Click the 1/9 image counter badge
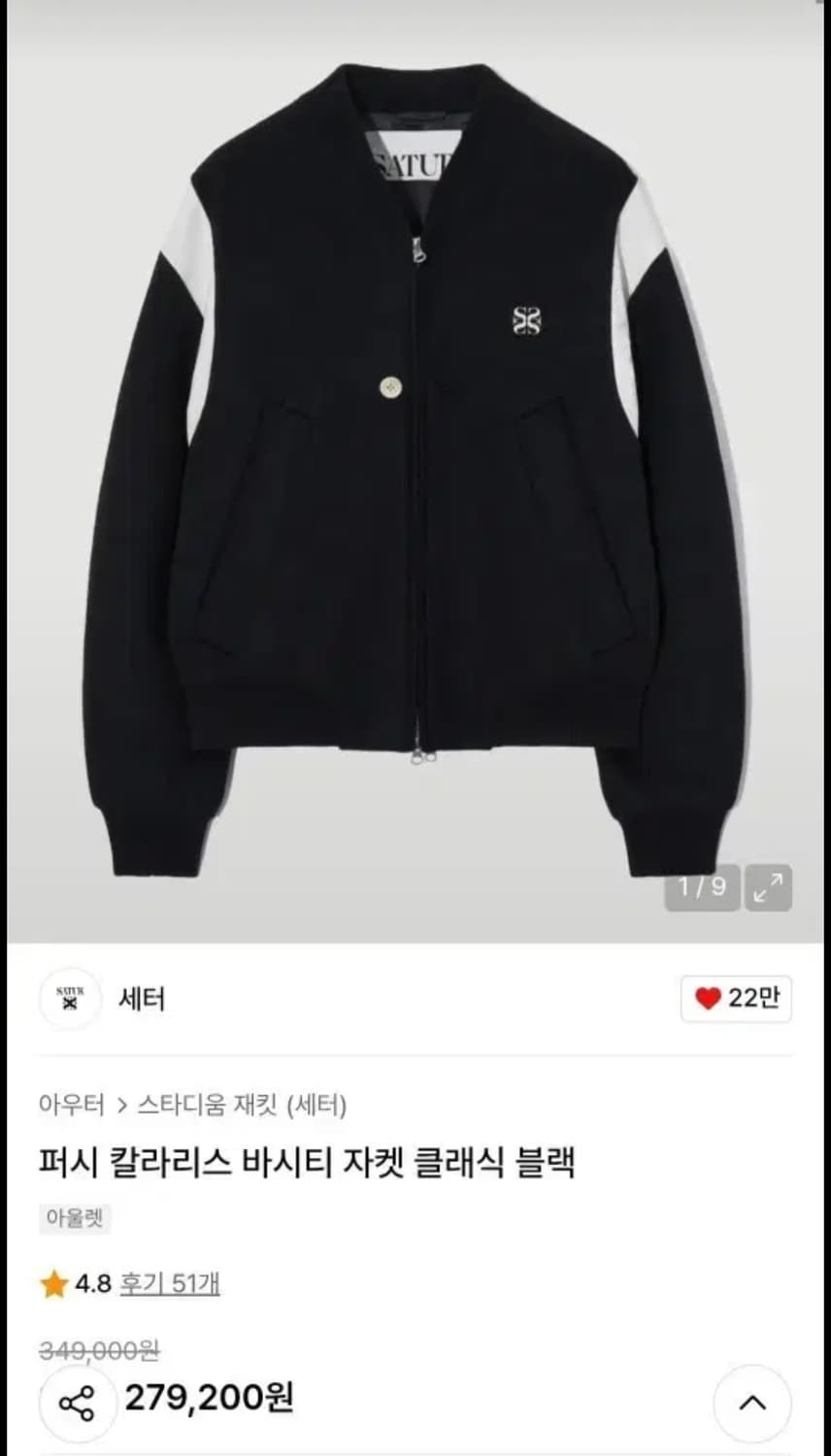 (701, 886)
